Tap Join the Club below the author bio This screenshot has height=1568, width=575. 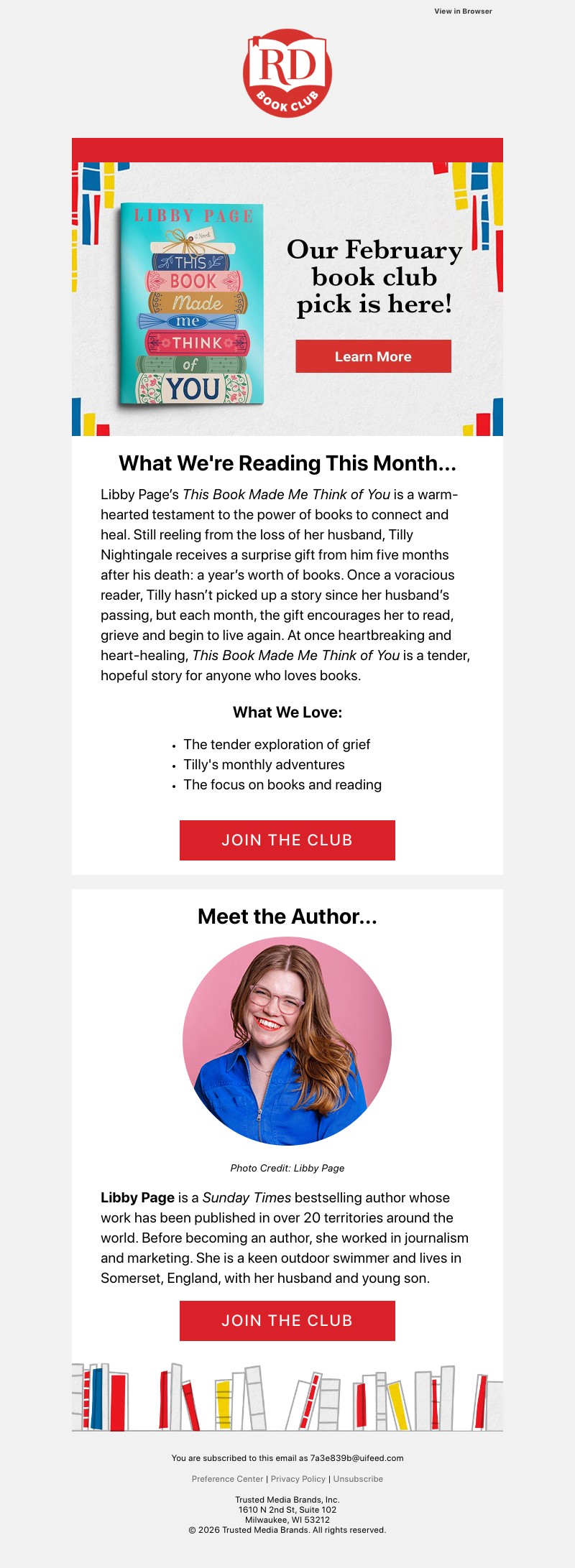pyautogui.click(x=287, y=1320)
